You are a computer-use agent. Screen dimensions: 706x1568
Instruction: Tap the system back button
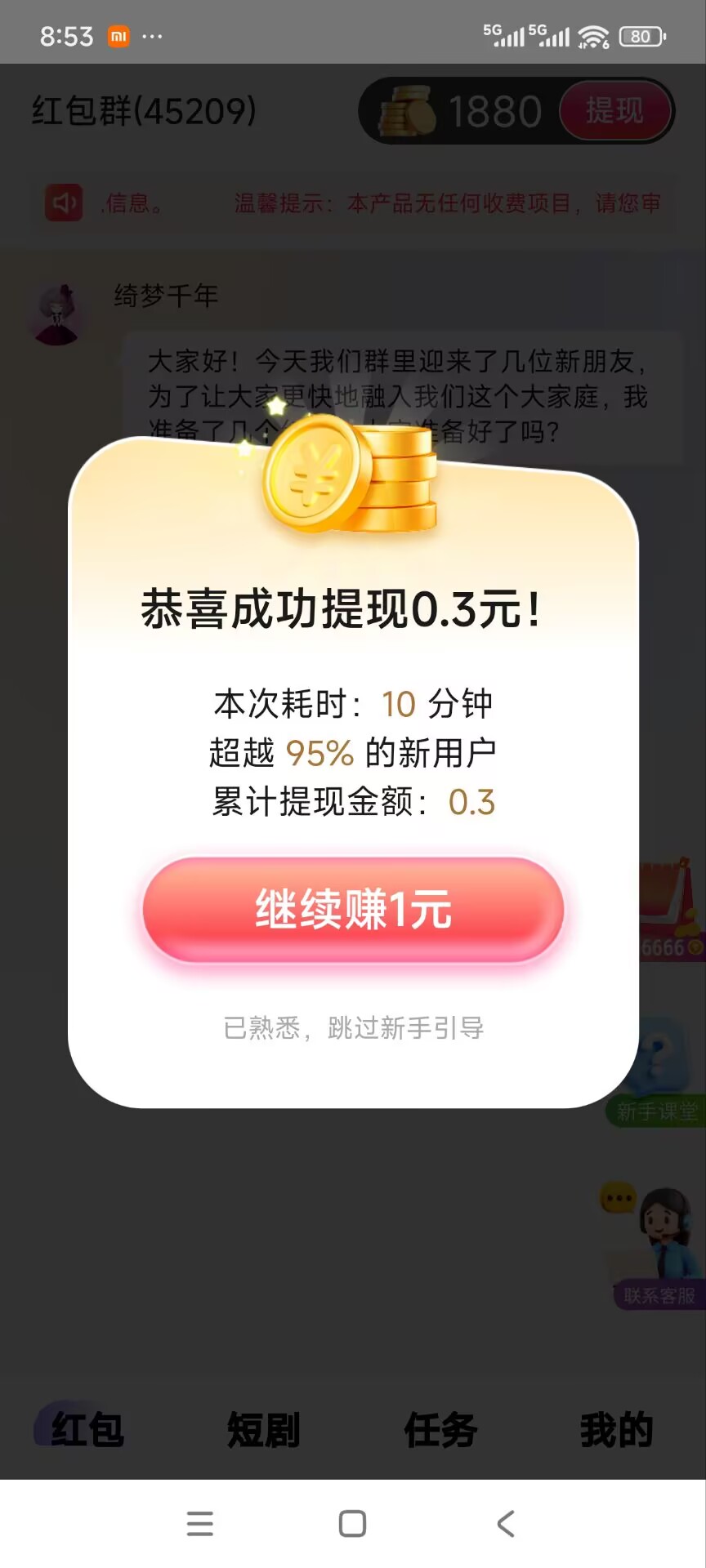click(x=506, y=1524)
